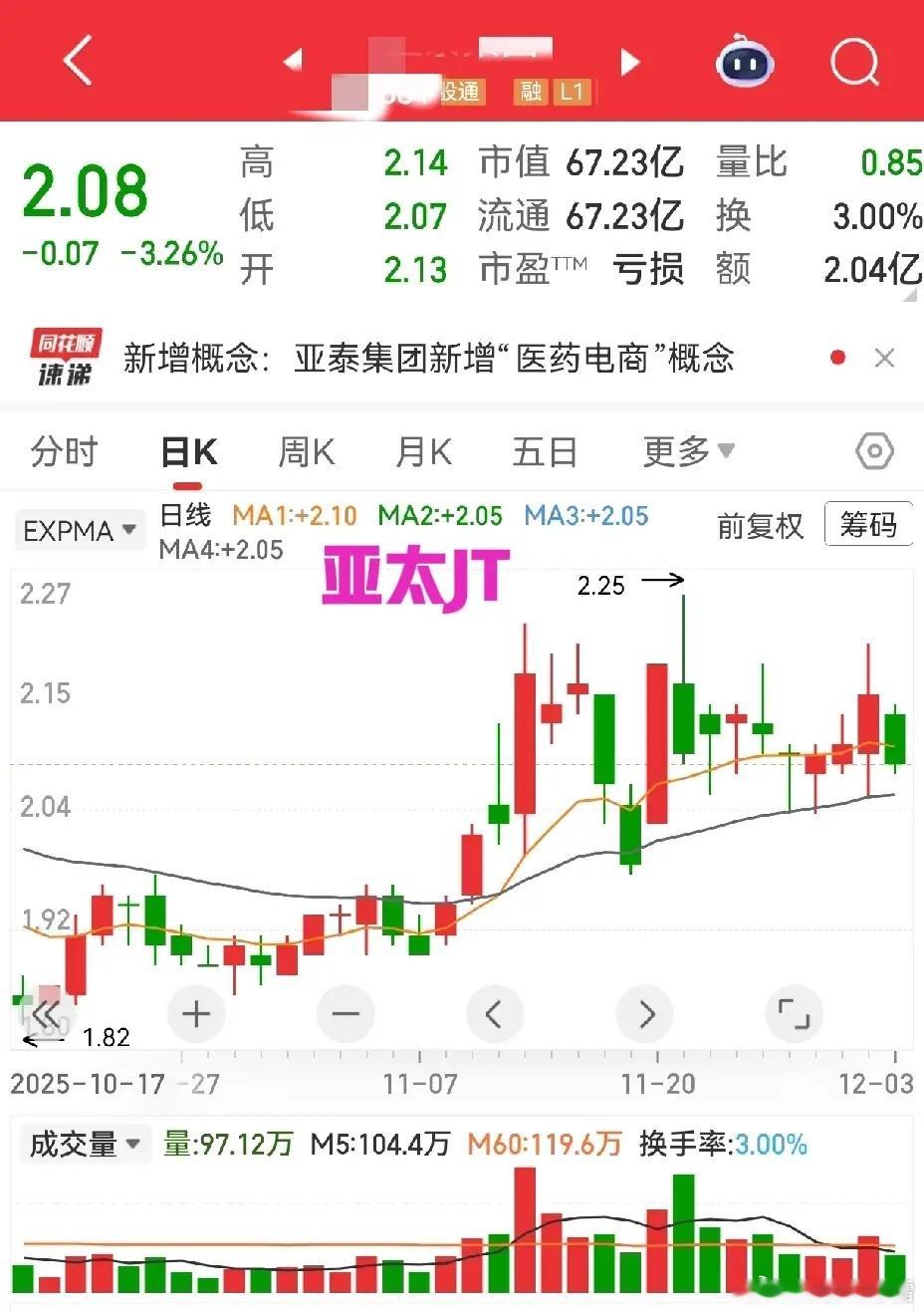Toggle 前复权 price adjustment mode

coord(760,526)
